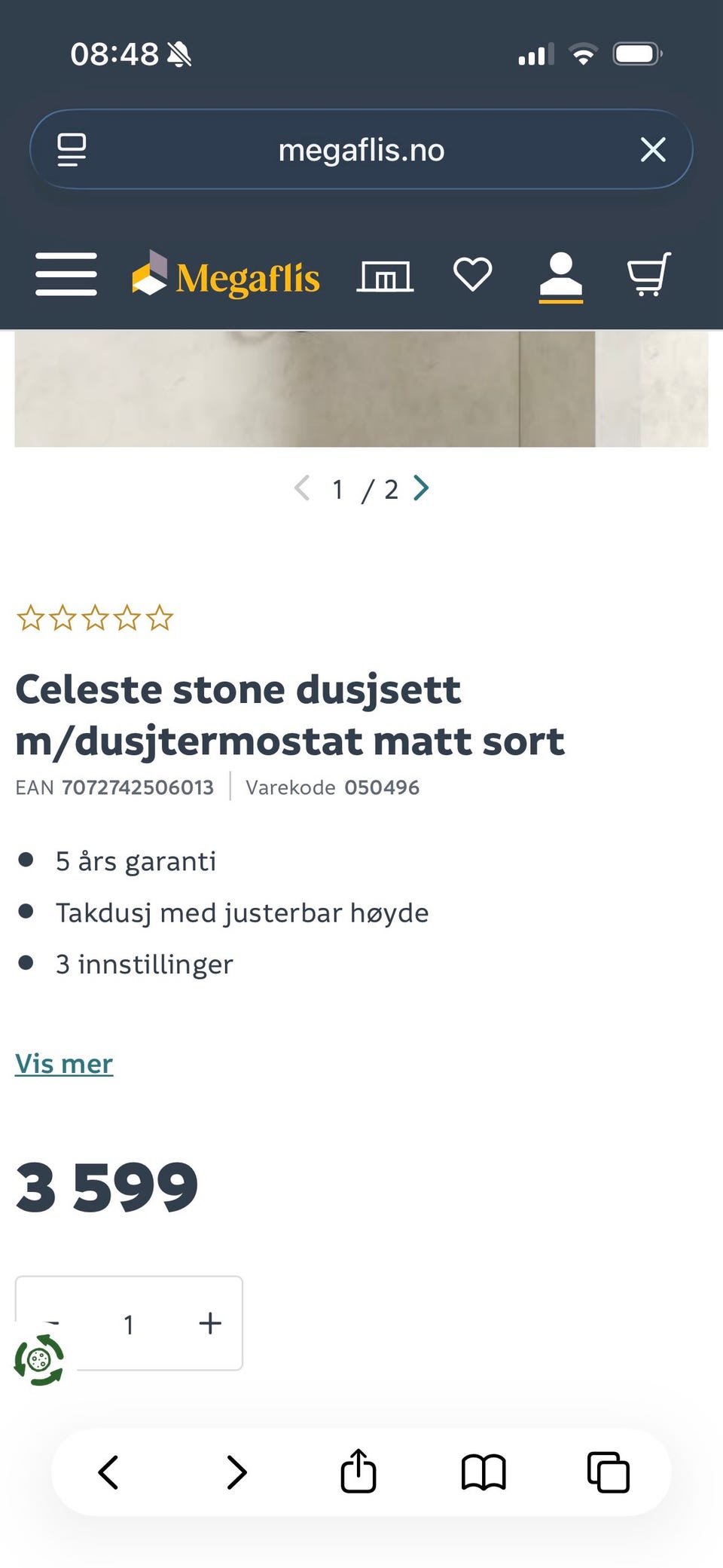The height and width of the screenshot is (1568, 723).
Task: Open the bookmarks book icon
Action: pos(483,1472)
